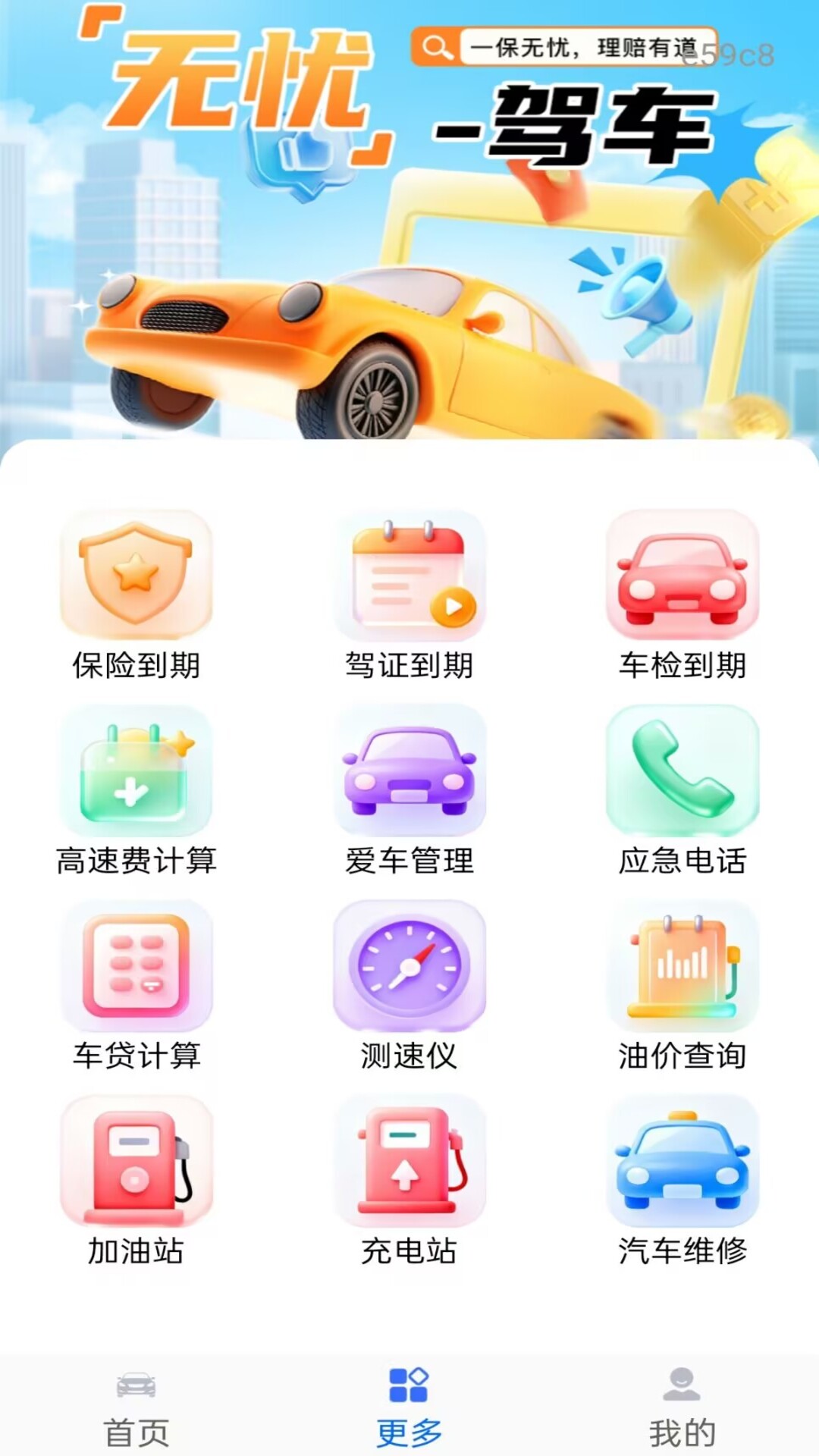
Task: Click the 驾证到期 label text
Action: pos(409,666)
